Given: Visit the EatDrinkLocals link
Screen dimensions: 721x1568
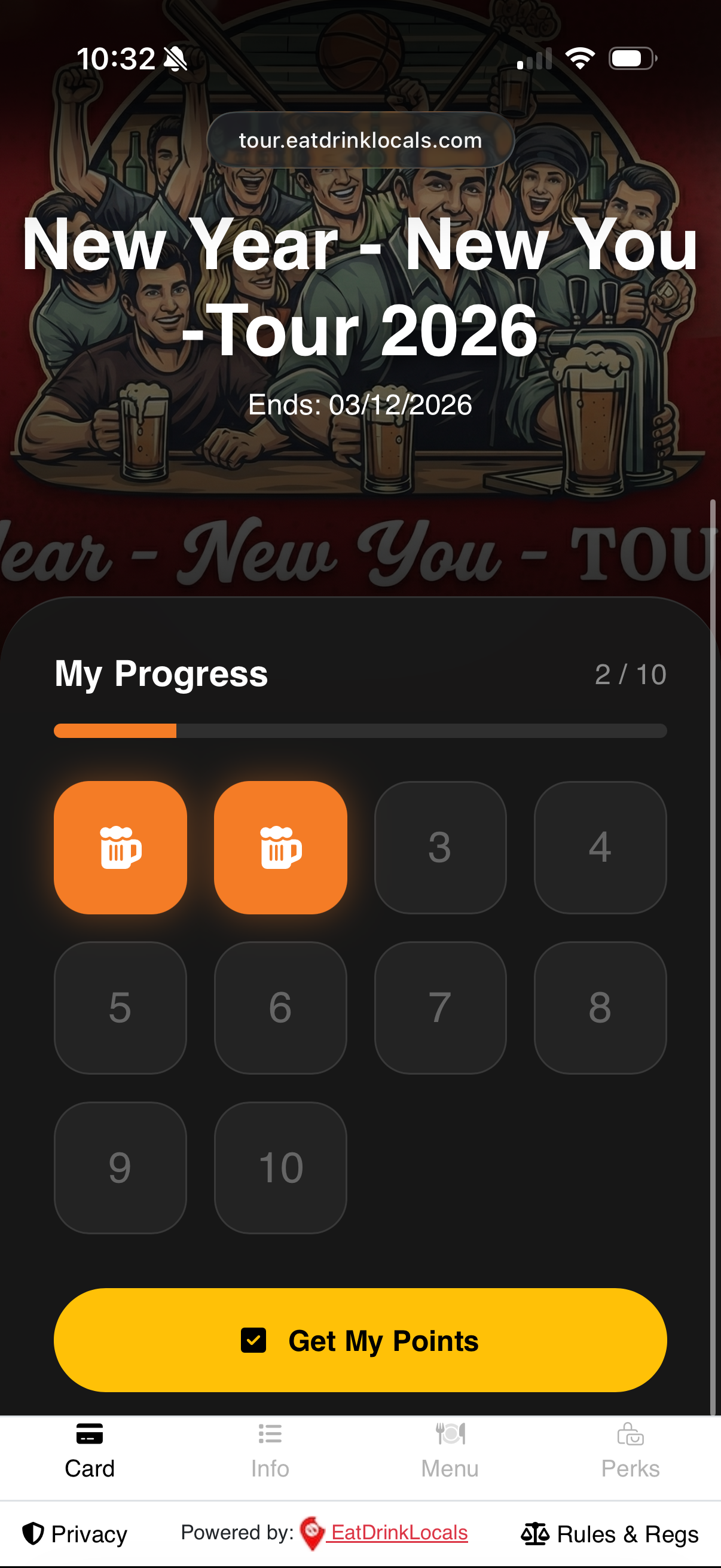Looking at the screenshot, I should coord(399,1532).
